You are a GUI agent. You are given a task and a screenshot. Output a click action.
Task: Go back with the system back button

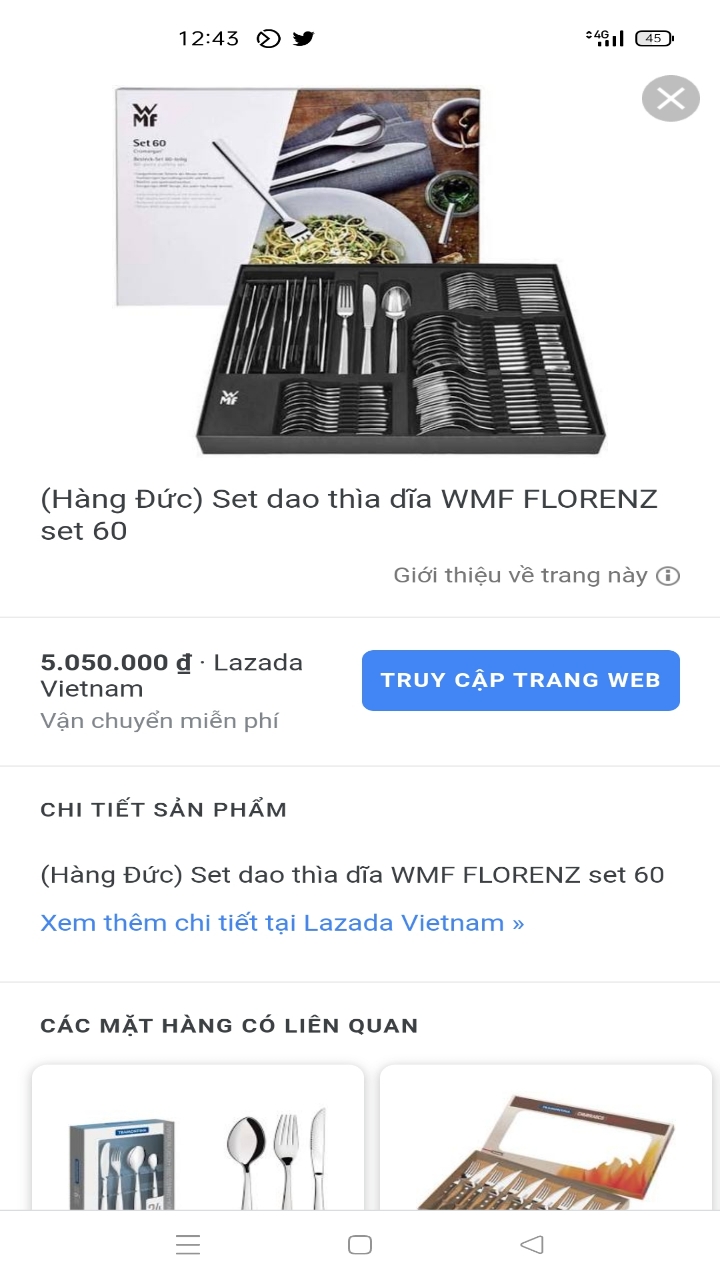point(532,1244)
